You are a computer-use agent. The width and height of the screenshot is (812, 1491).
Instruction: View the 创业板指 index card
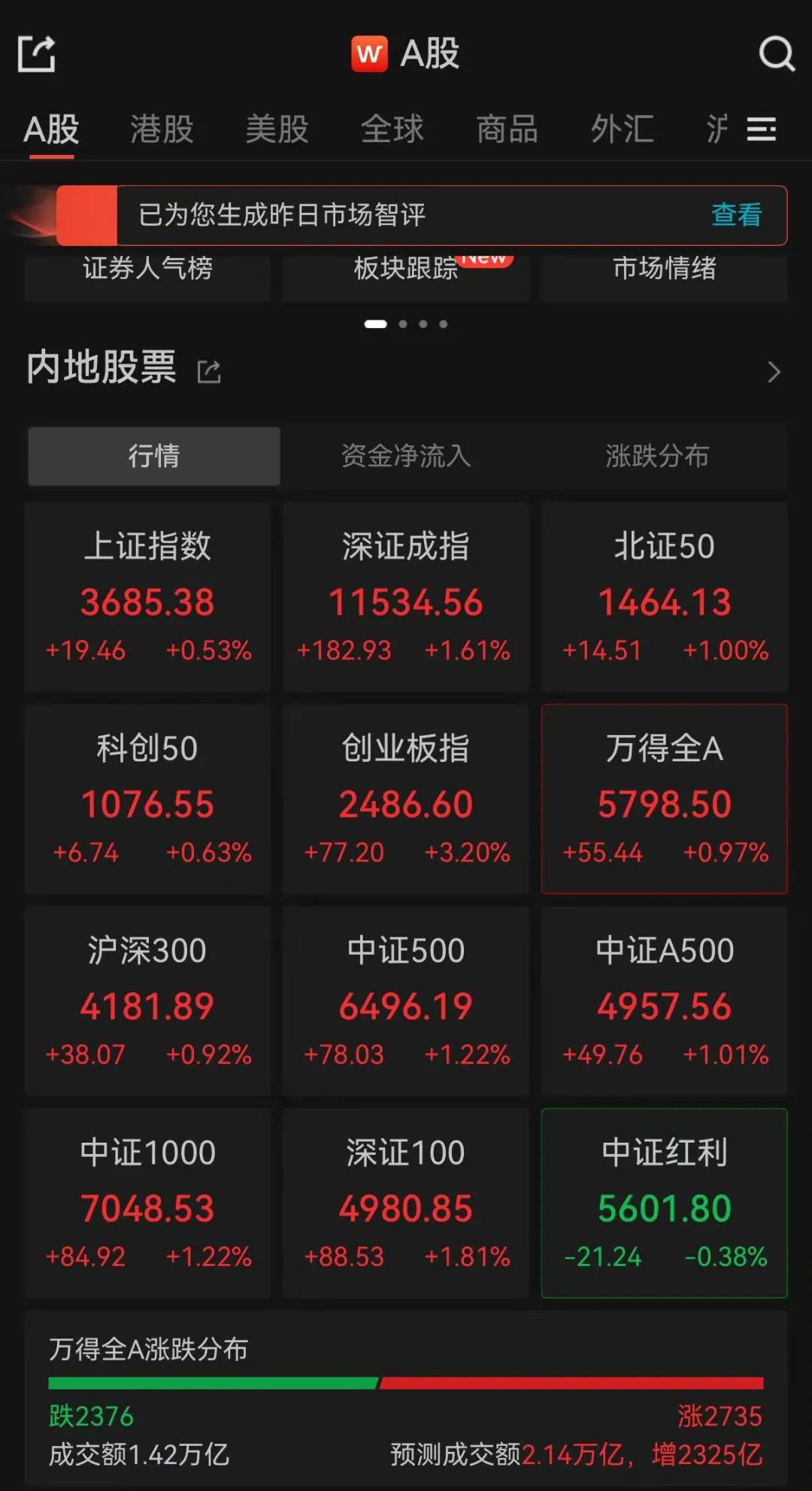tap(406, 799)
